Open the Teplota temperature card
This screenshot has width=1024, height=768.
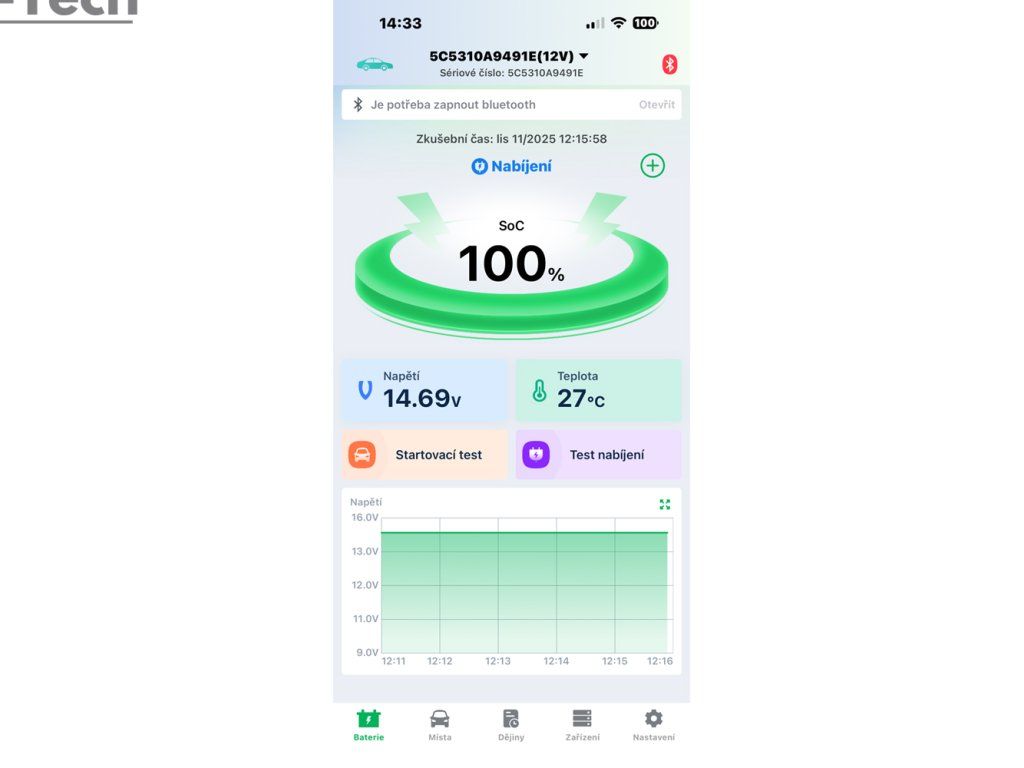click(598, 391)
